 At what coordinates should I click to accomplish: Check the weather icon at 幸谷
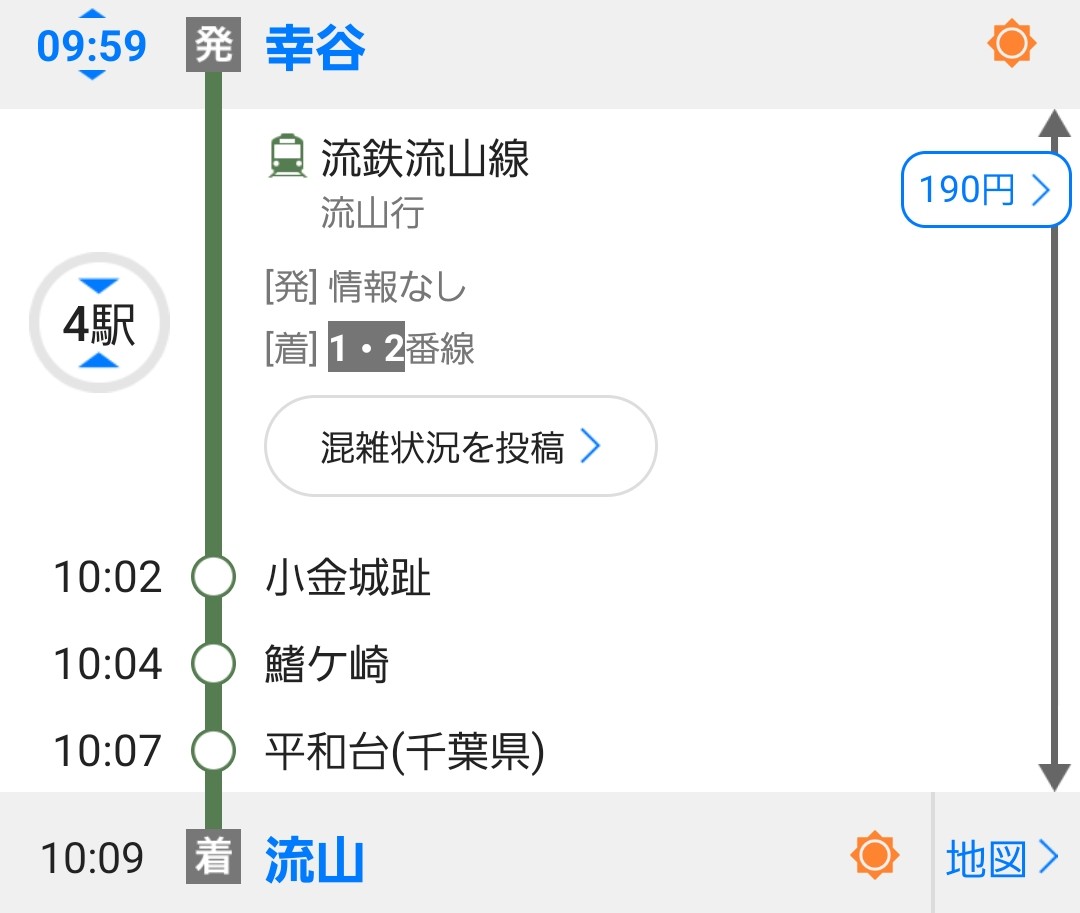[1011, 45]
